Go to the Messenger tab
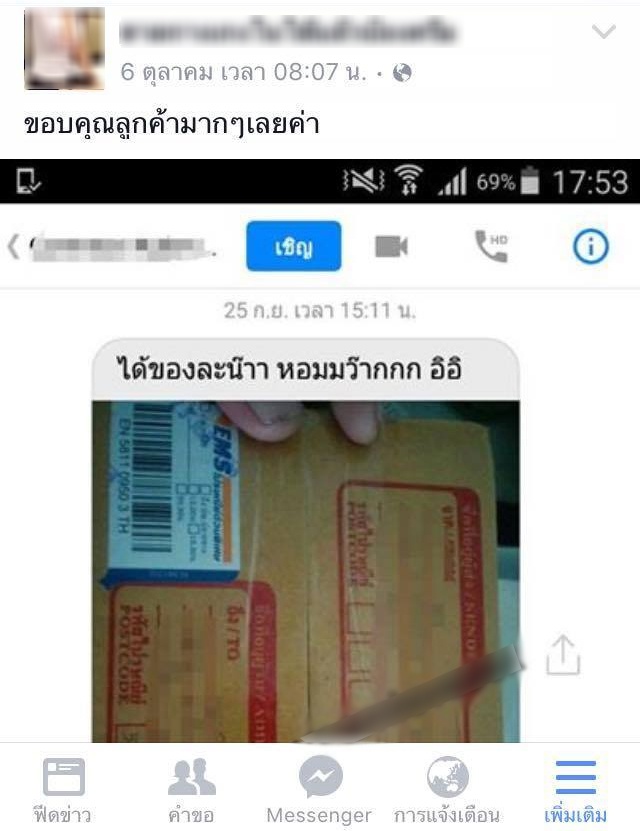Screen dimensions: 640x831 pos(319,790)
